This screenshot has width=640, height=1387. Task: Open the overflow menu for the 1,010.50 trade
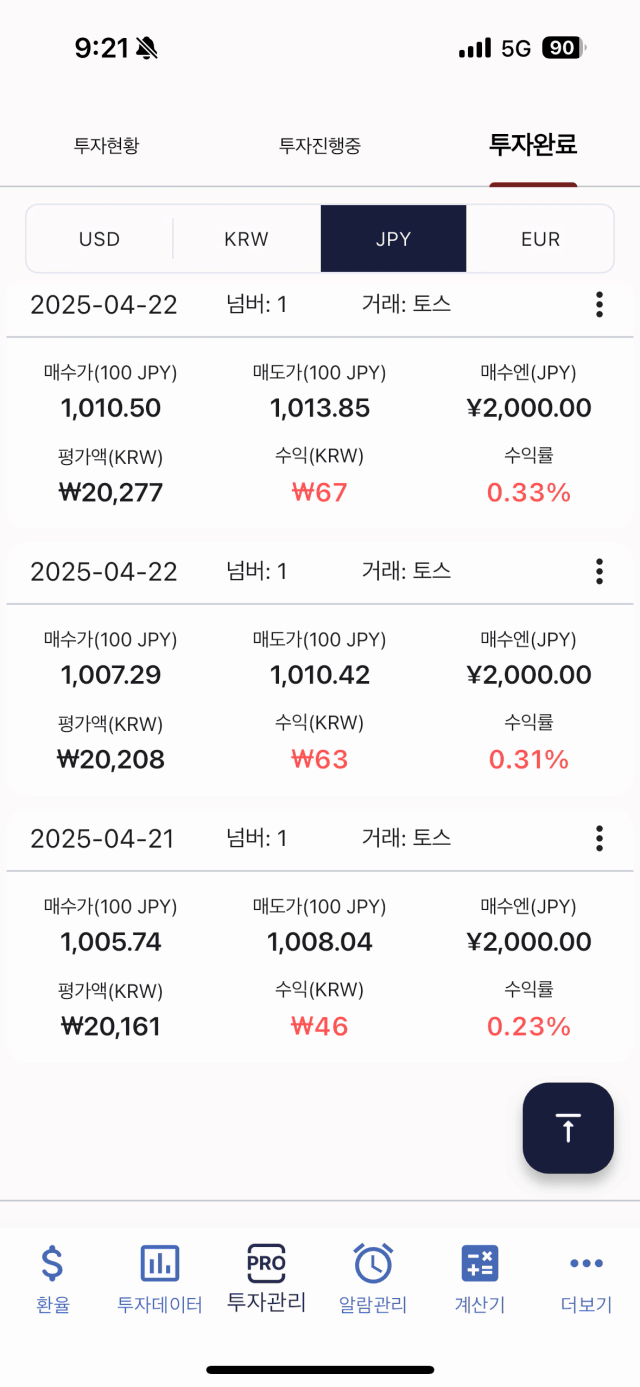(x=599, y=304)
